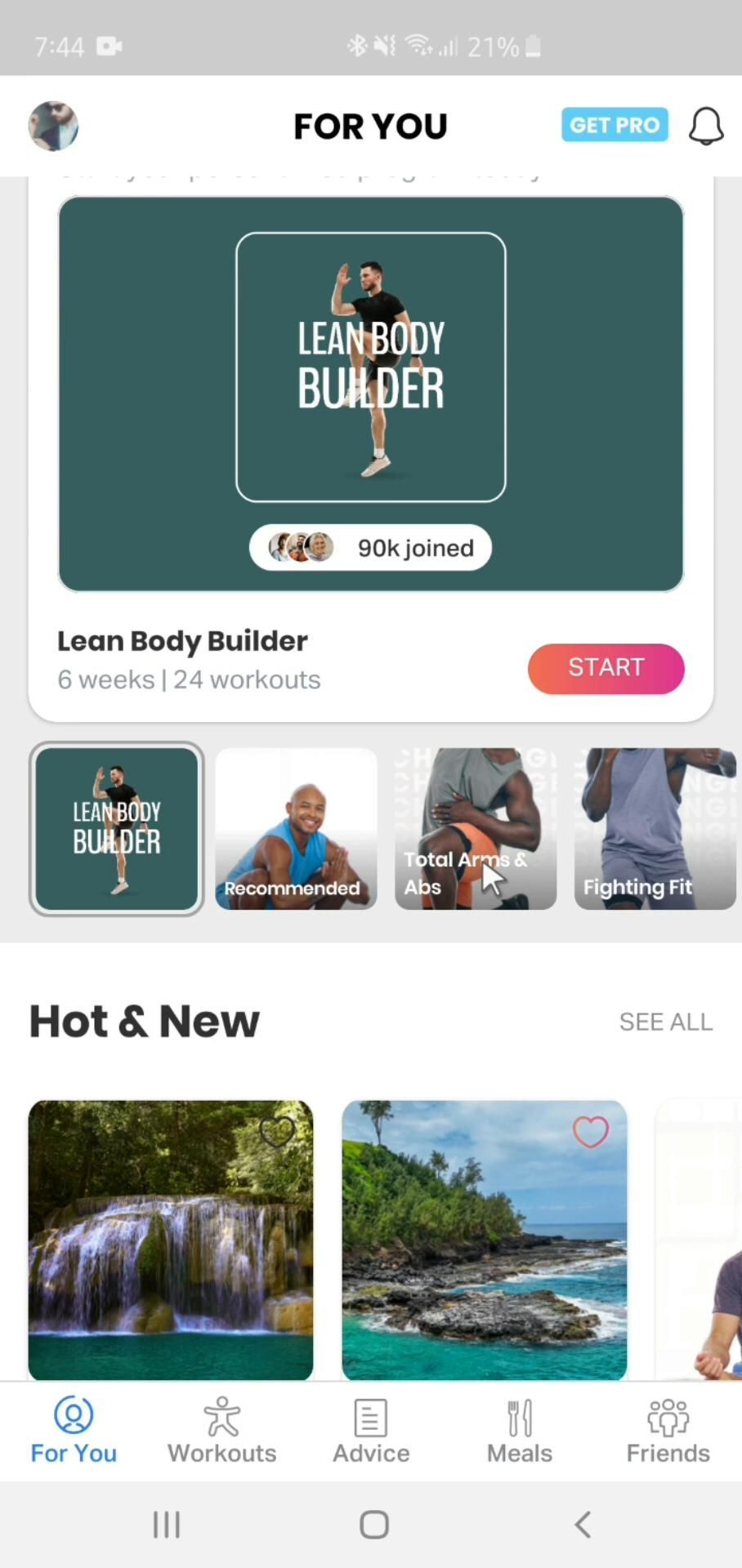The height and width of the screenshot is (1568, 742).
Task: Select the Lean Body Builder thumbnail
Action: pyautogui.click(x=117, y=829)
